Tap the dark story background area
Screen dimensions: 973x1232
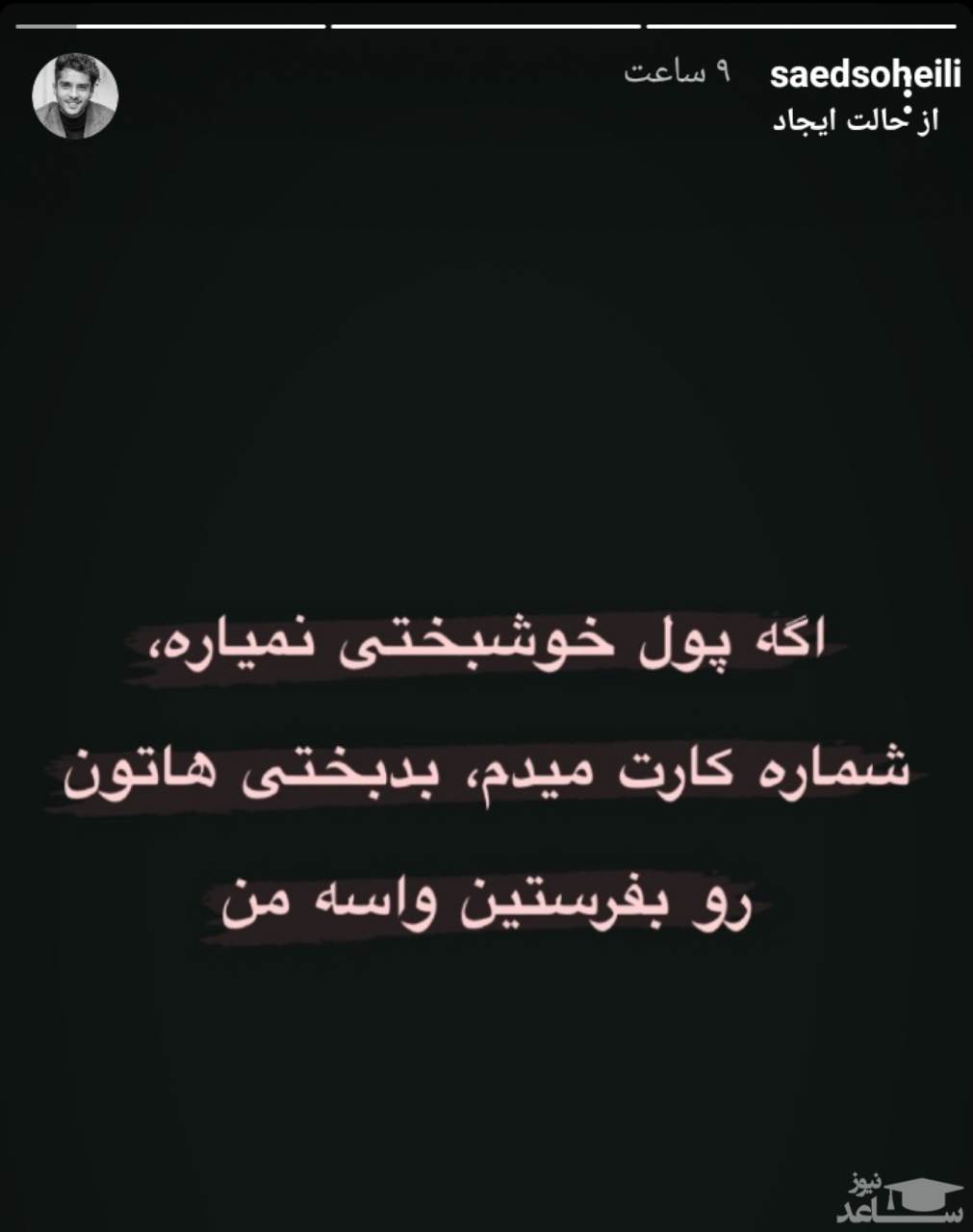[481, 385]
